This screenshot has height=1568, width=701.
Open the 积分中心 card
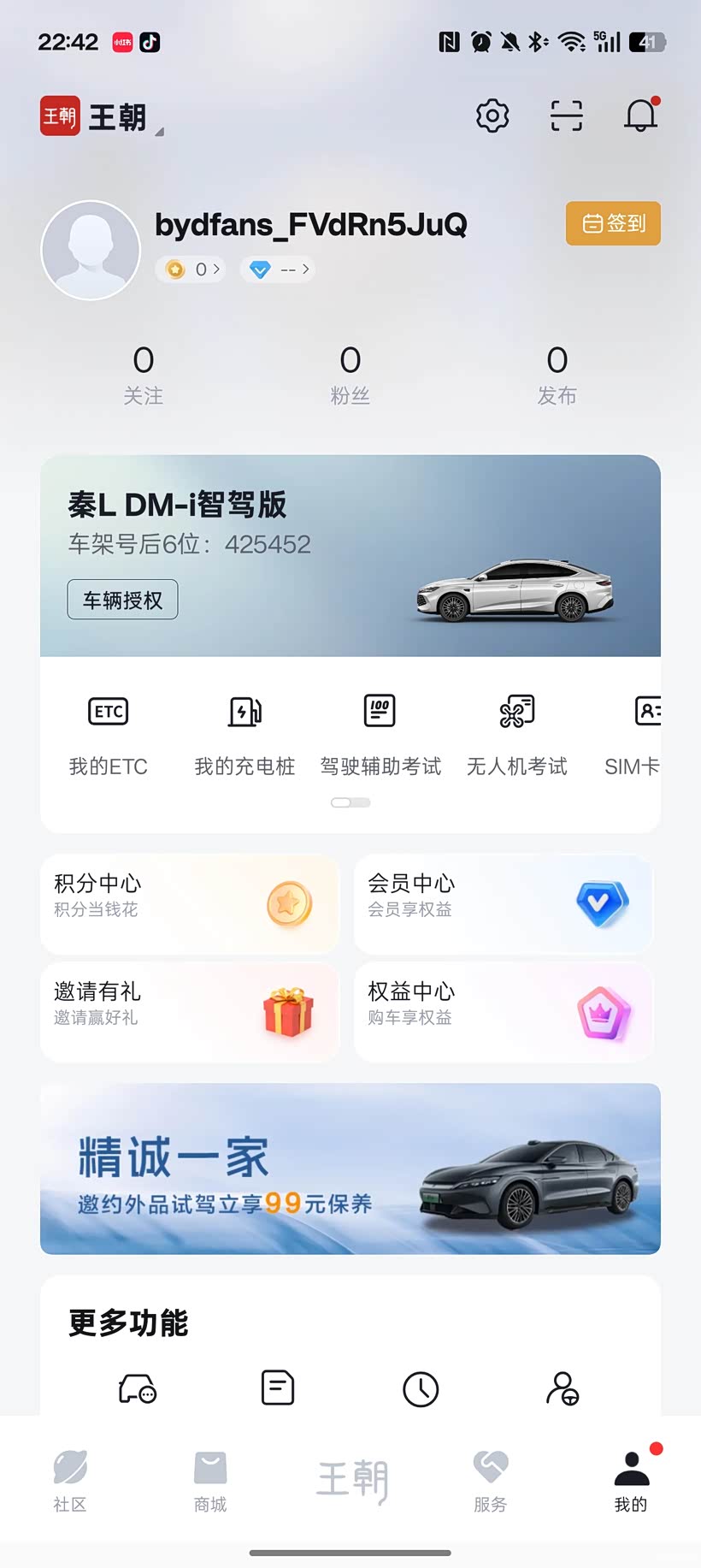click(x=190, y=903)
